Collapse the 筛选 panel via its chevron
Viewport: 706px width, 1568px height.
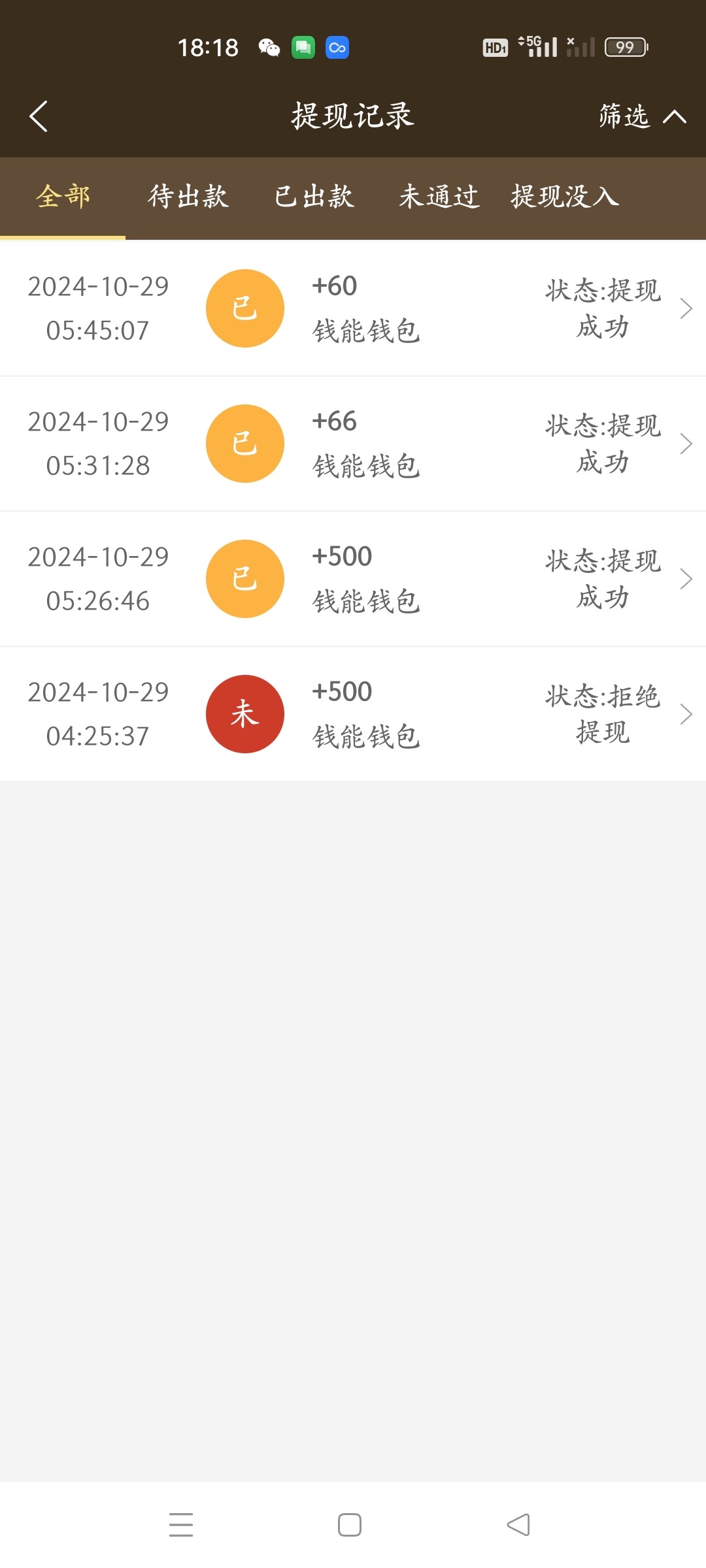tap(675, 116)
